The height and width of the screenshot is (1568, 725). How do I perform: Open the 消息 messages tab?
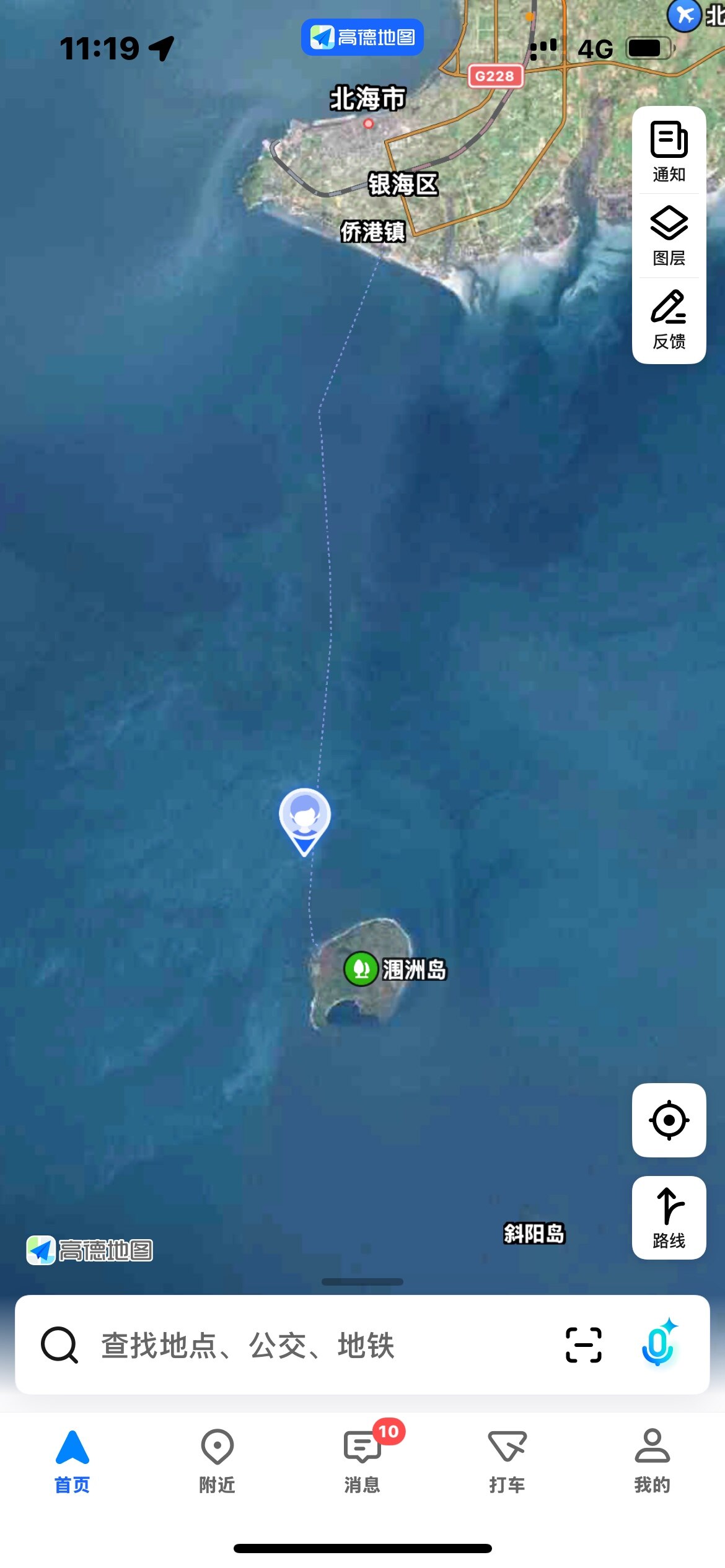pyautogui.click(x=362, y=1458)
